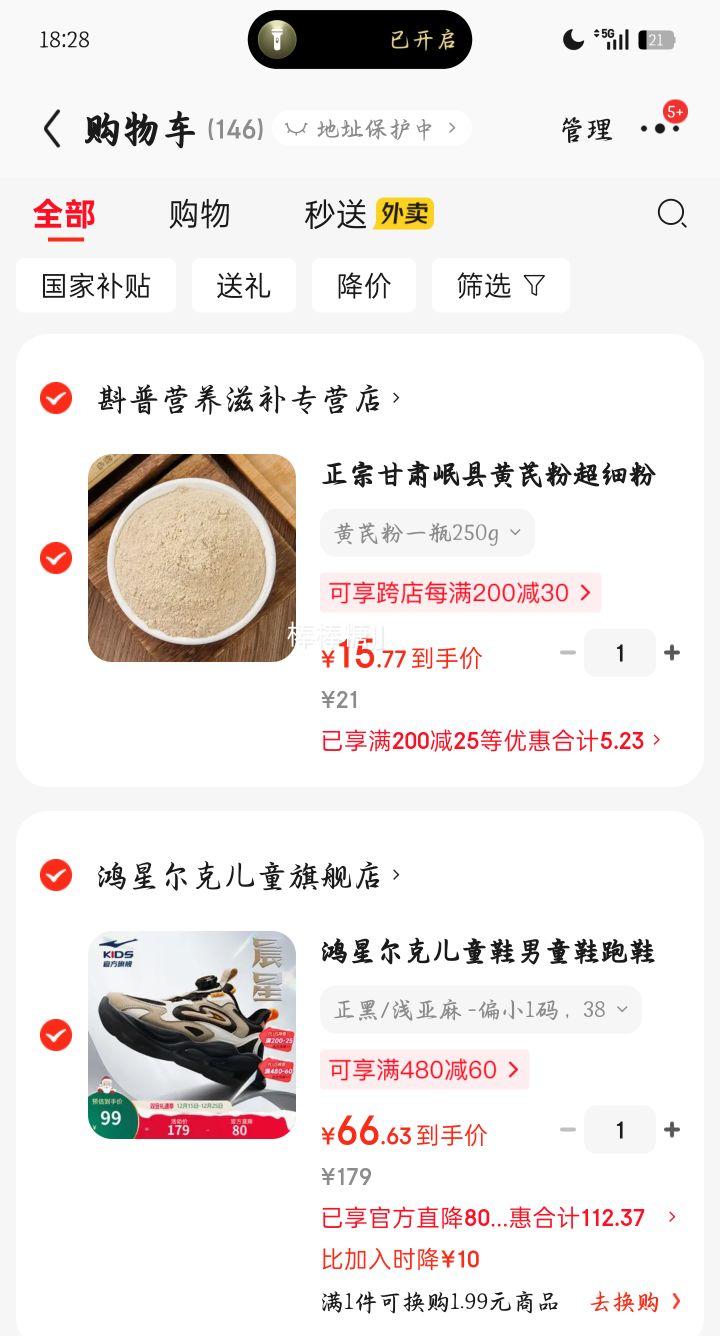Open the search on the cart page
The width and height of the screenshot is (720, 1336).
click(x=671, y=214)
